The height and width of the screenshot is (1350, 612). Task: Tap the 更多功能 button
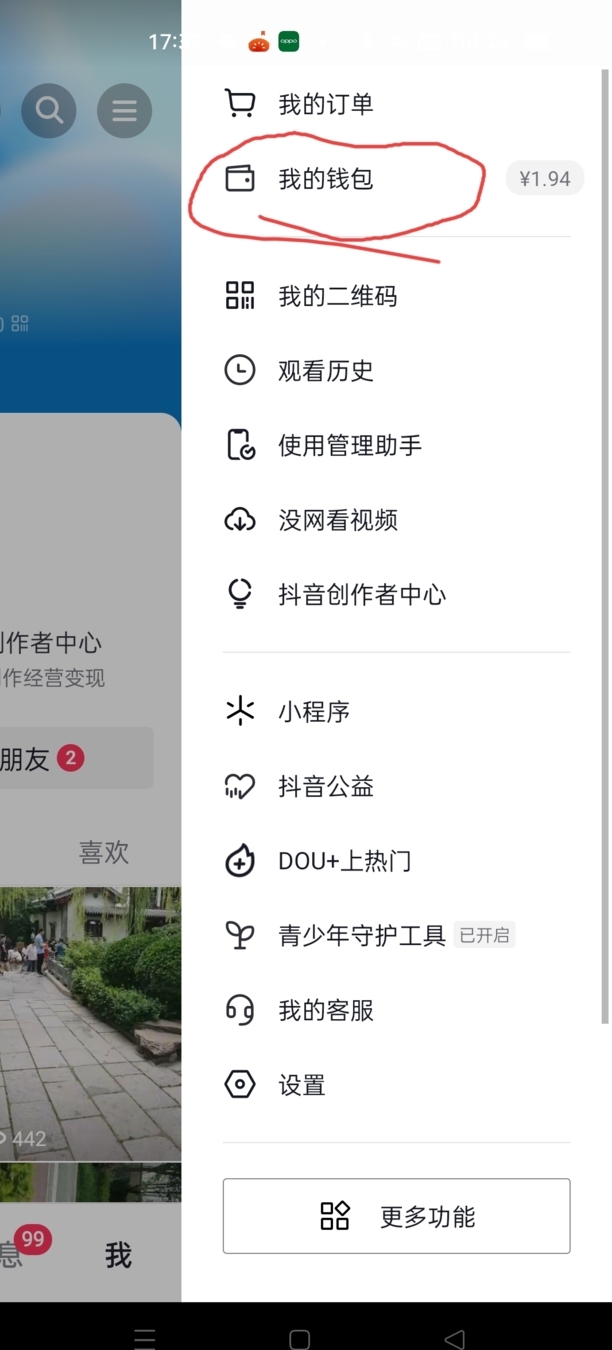point(396,1216)
